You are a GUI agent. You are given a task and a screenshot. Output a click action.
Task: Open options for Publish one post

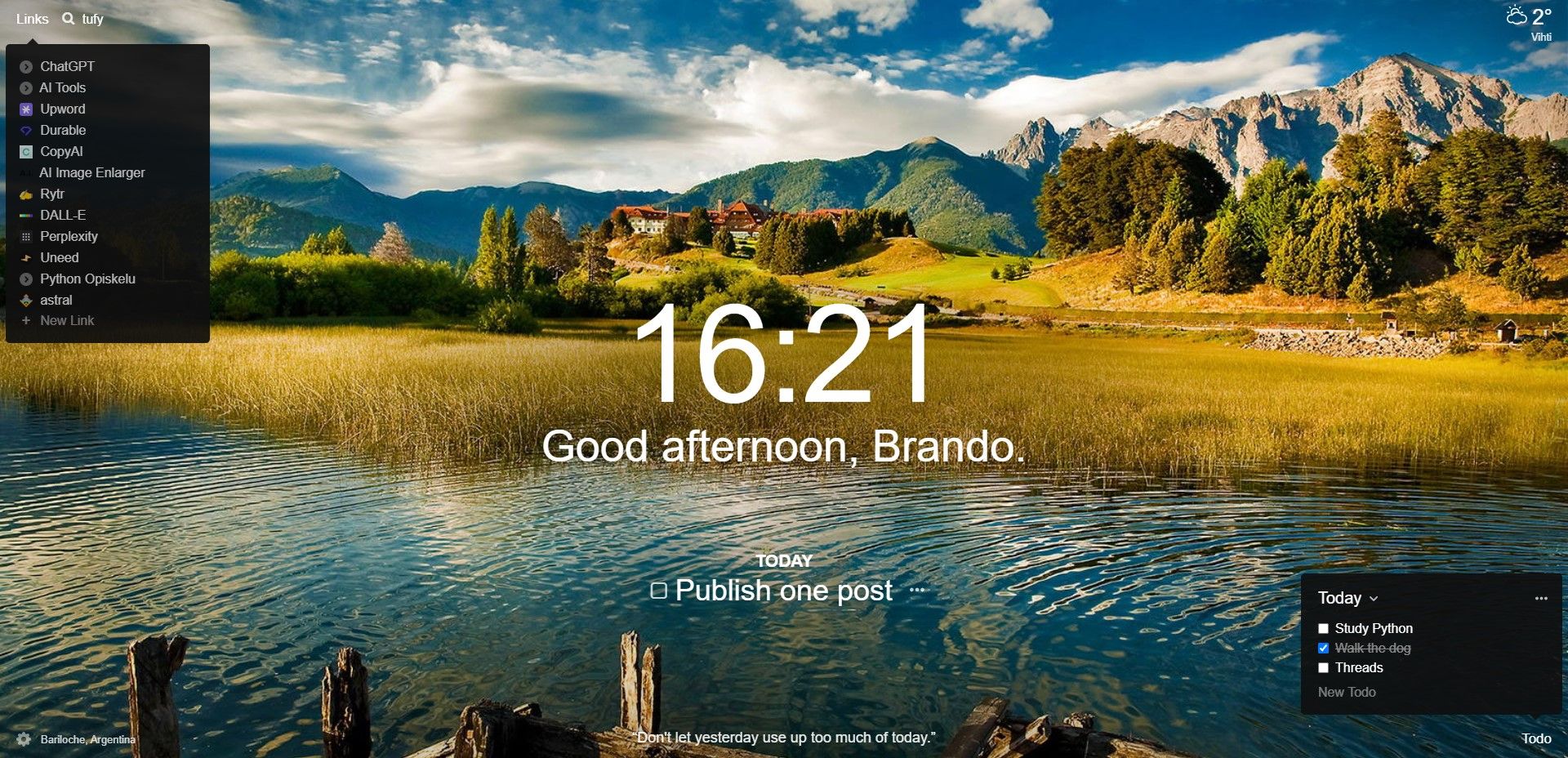click(917, 590)
